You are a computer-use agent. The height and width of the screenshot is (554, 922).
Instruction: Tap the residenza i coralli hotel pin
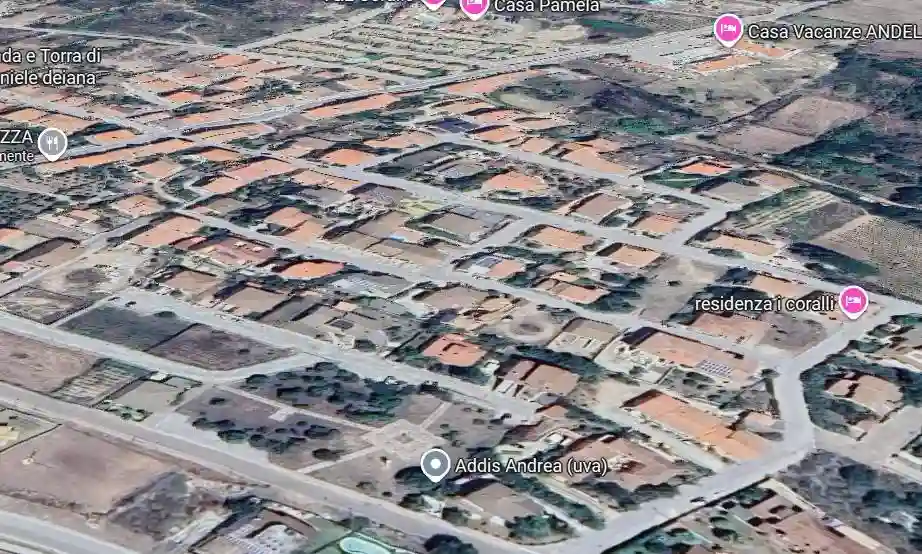853,300
